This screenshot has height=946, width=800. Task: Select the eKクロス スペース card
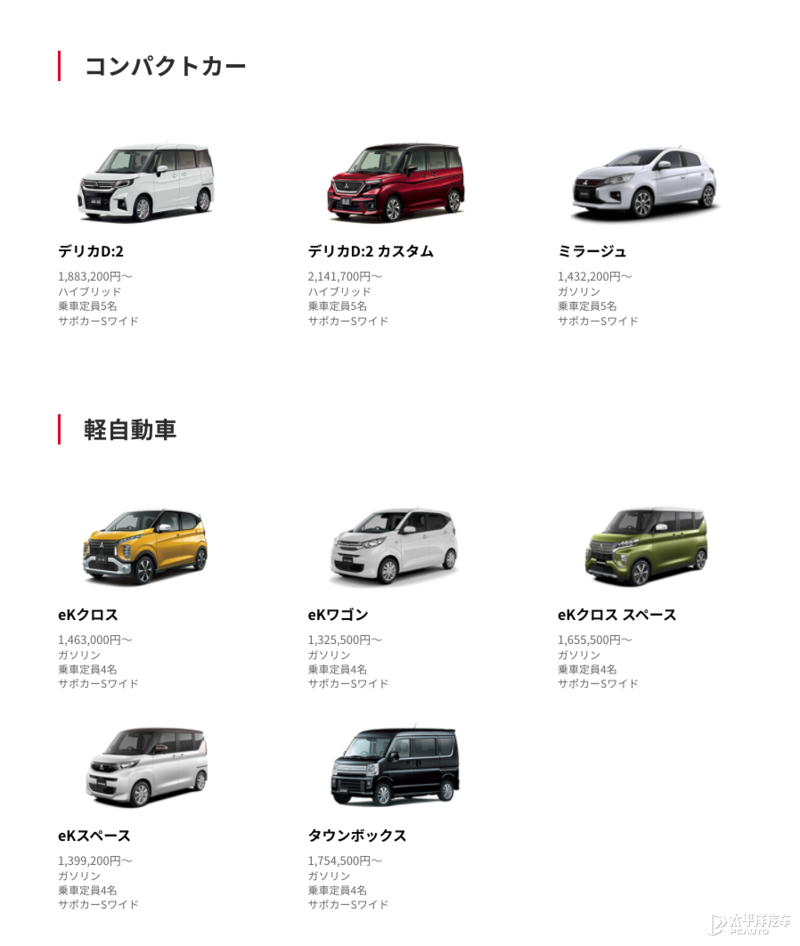pos(645,547)
